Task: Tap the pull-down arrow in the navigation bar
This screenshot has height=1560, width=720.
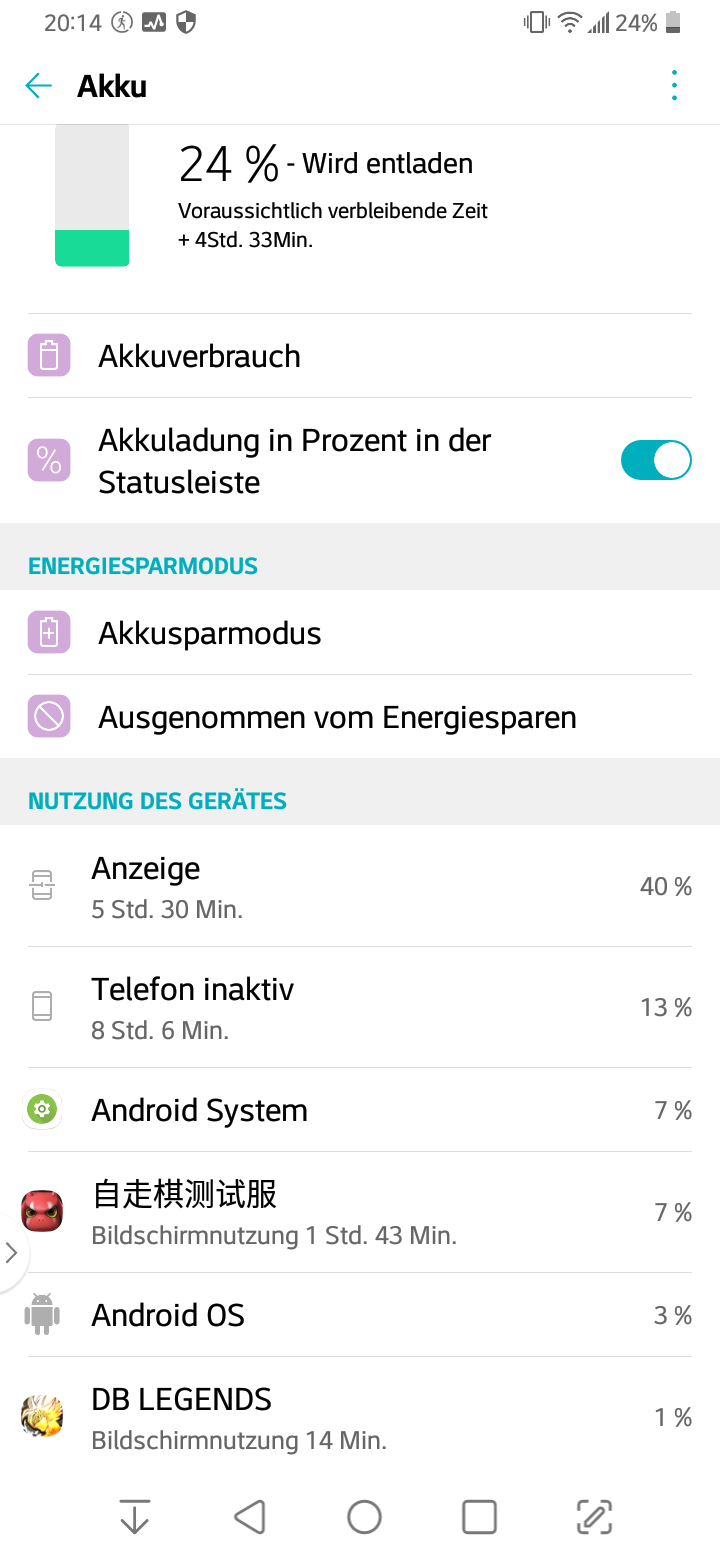Action: click(133, 1516)
